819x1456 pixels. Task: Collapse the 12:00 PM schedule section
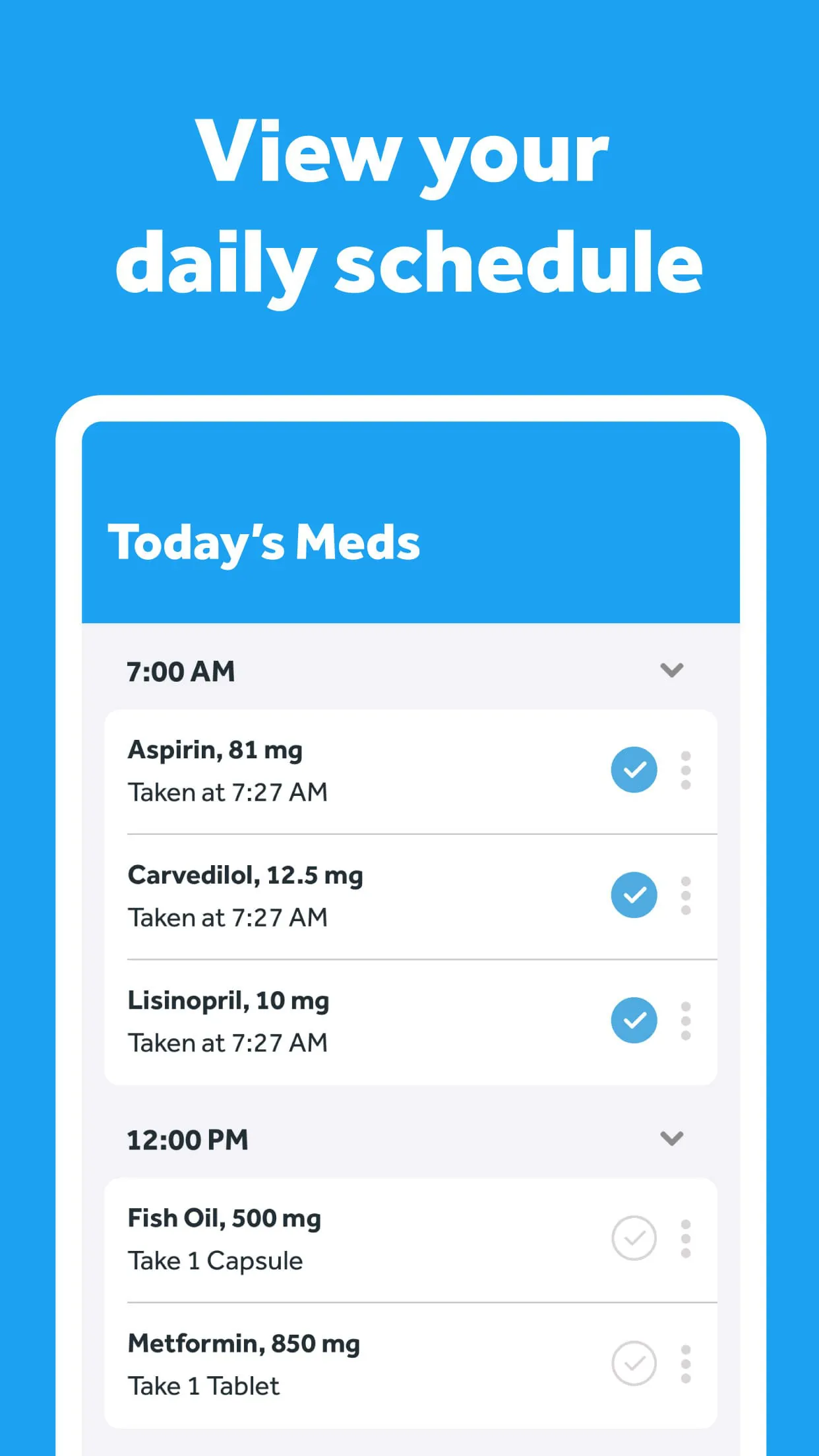(x=671, y=1139)
